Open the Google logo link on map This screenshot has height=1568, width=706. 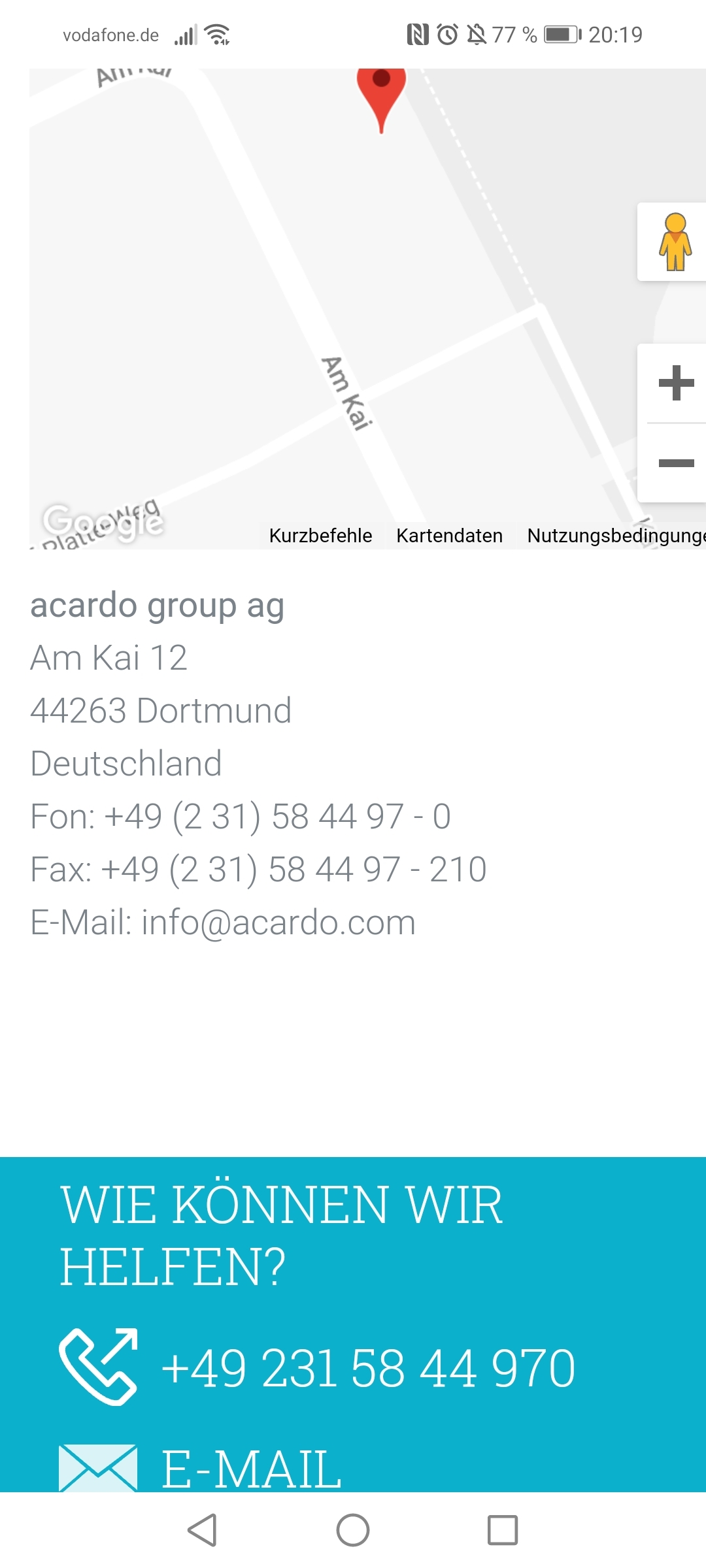point(103,522)
